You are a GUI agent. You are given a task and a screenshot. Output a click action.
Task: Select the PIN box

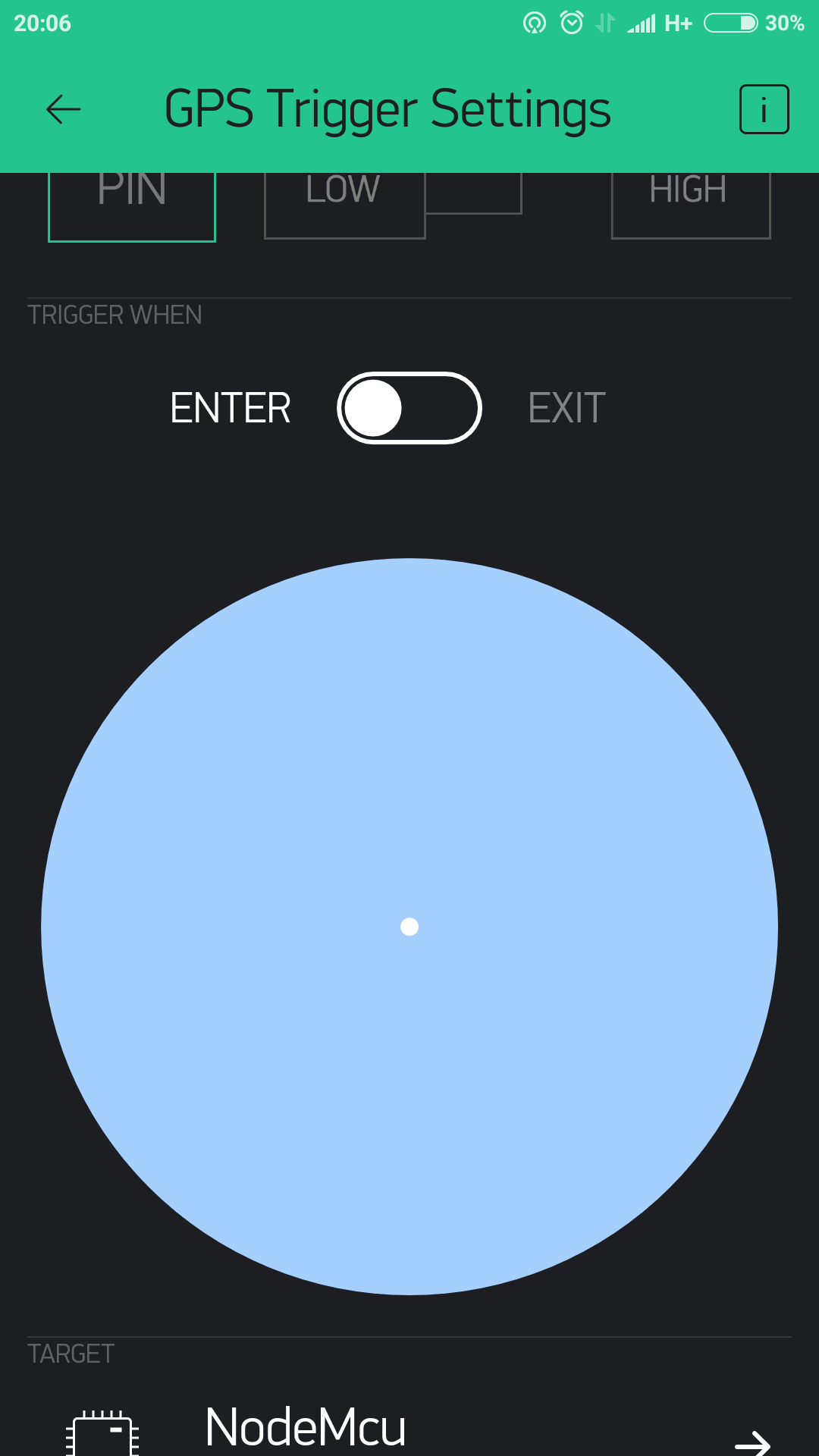tap(132, 207)
